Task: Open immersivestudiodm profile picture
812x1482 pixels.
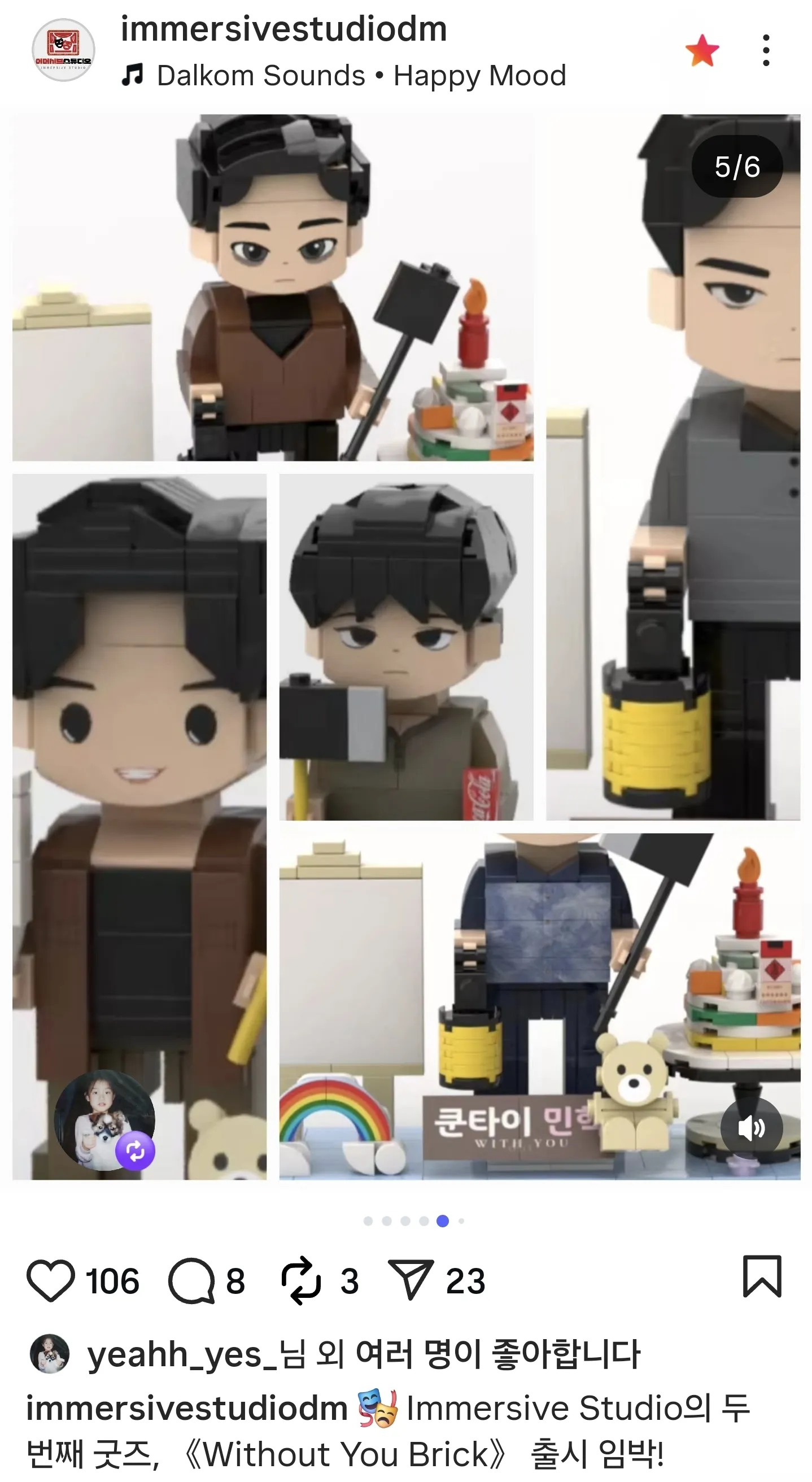Action: 63,50
